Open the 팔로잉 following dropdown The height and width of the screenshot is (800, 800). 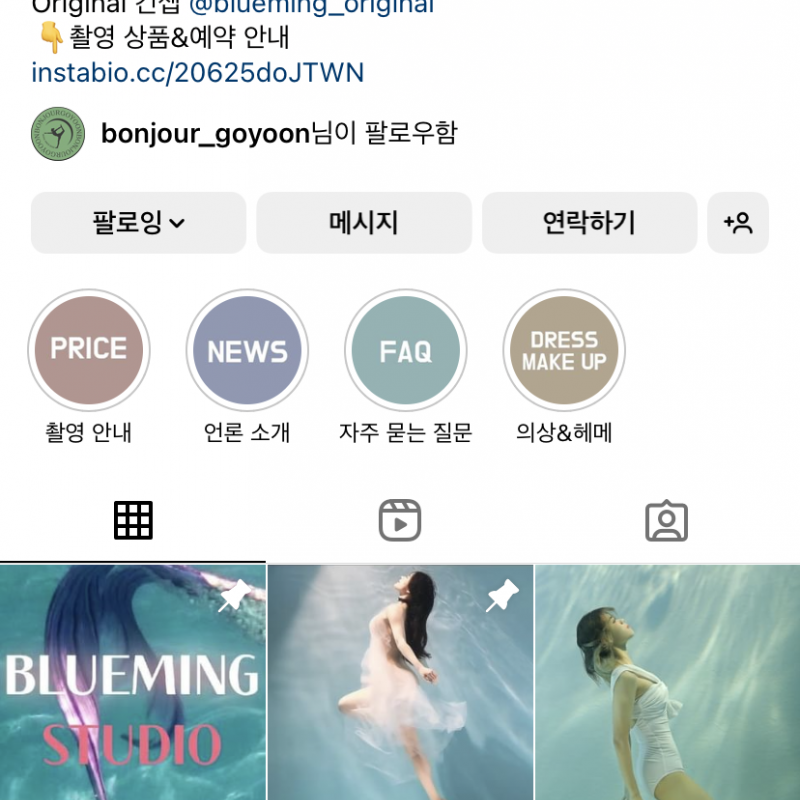[x=138, y=223]
